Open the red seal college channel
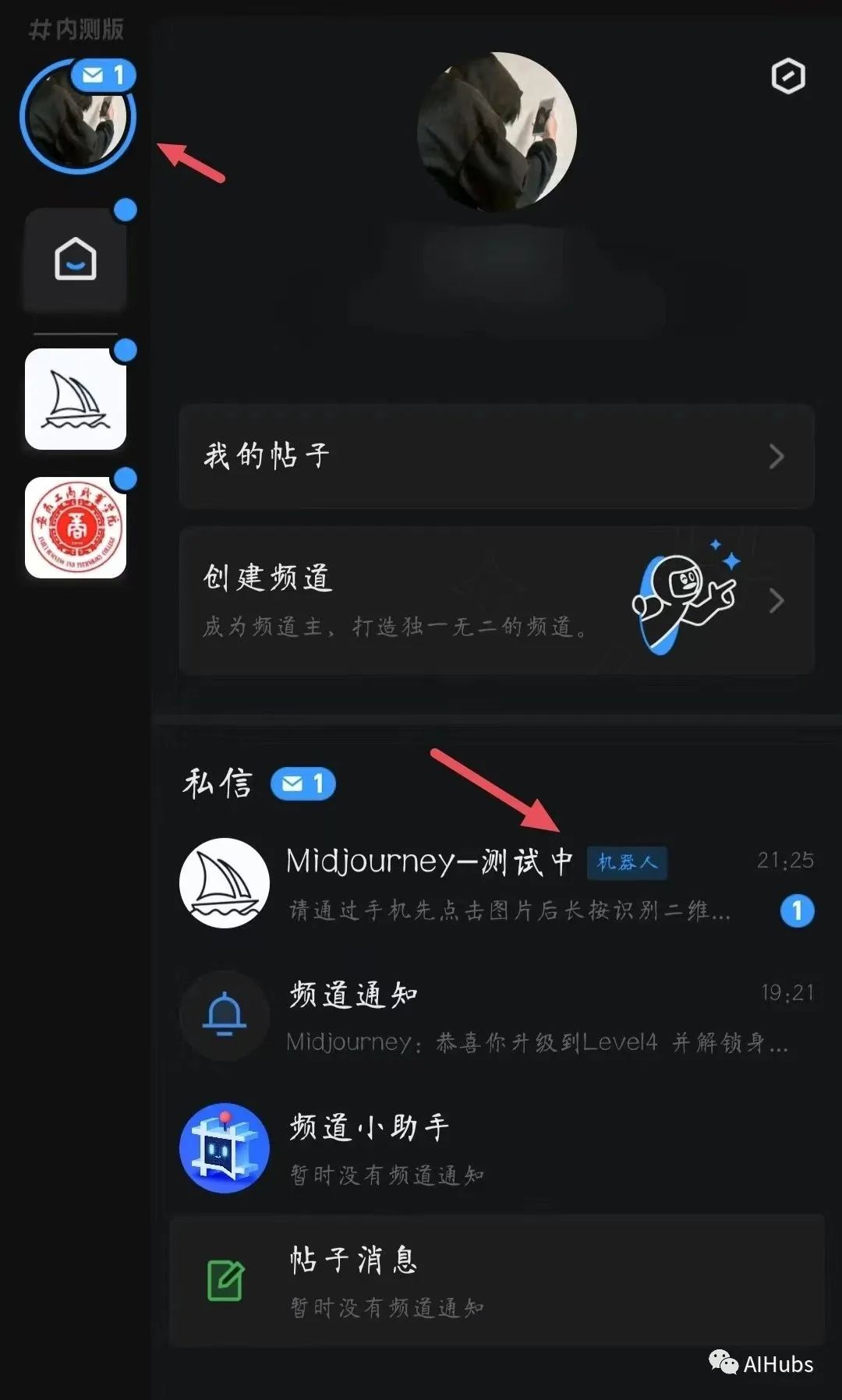 click(76, 528)
